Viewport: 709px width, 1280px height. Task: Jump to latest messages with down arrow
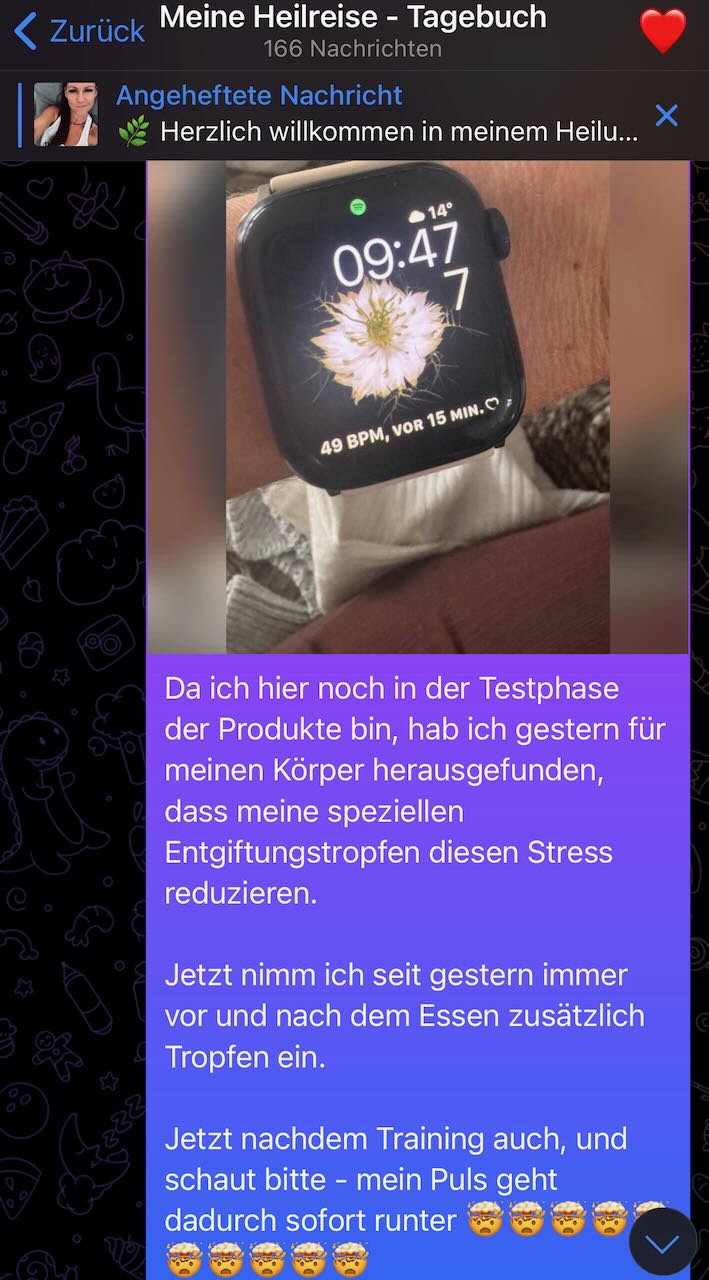(662, 1242)
